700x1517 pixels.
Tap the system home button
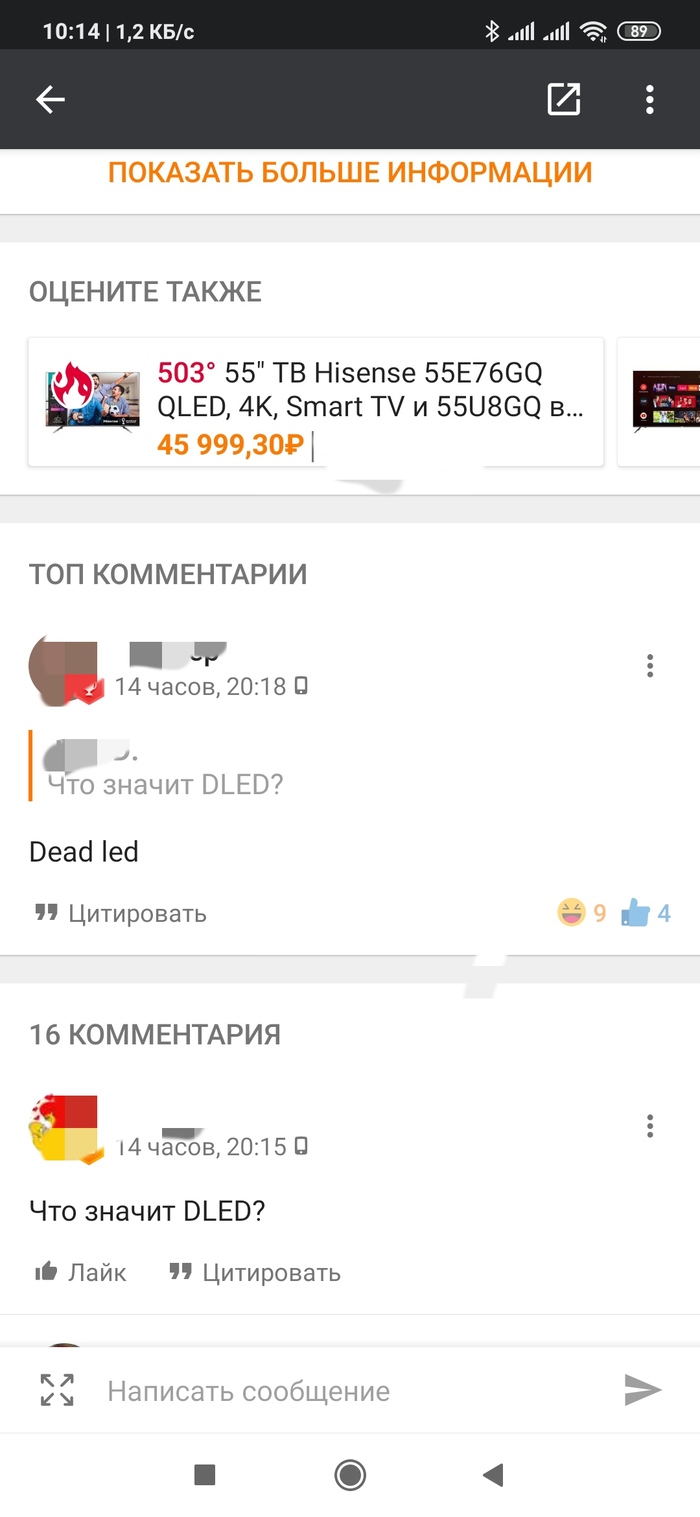click(350, 1474)
